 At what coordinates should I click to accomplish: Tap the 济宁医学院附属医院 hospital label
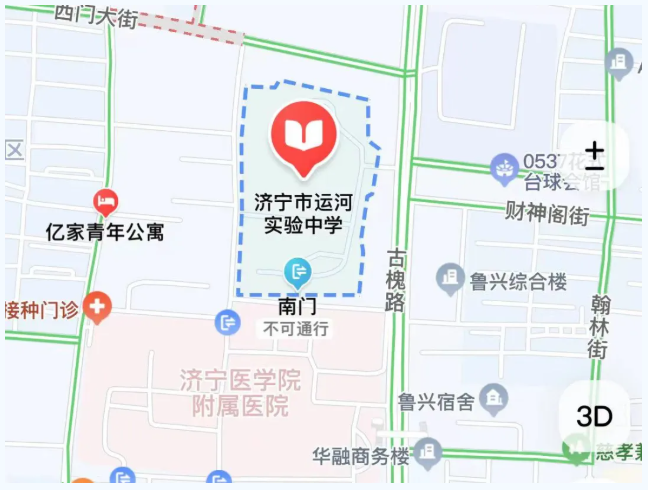240,393
